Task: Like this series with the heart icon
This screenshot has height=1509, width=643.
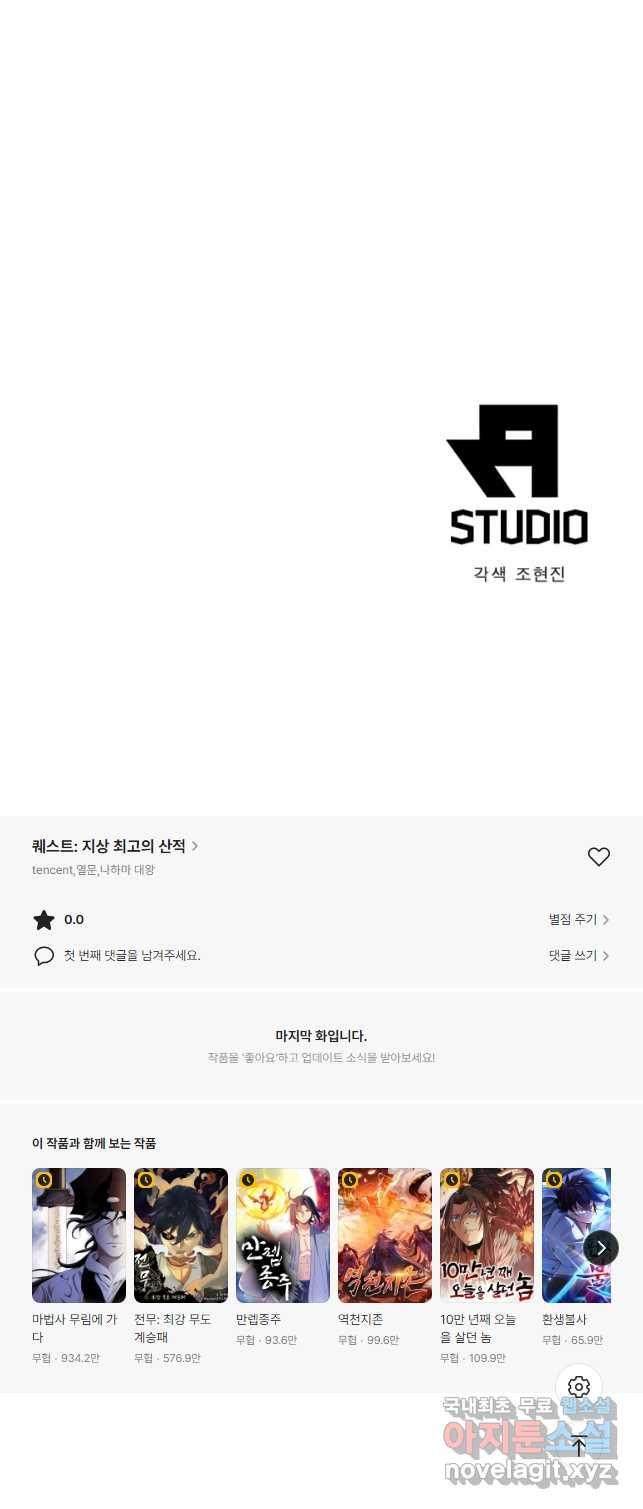Action: (x=598, y=857)
